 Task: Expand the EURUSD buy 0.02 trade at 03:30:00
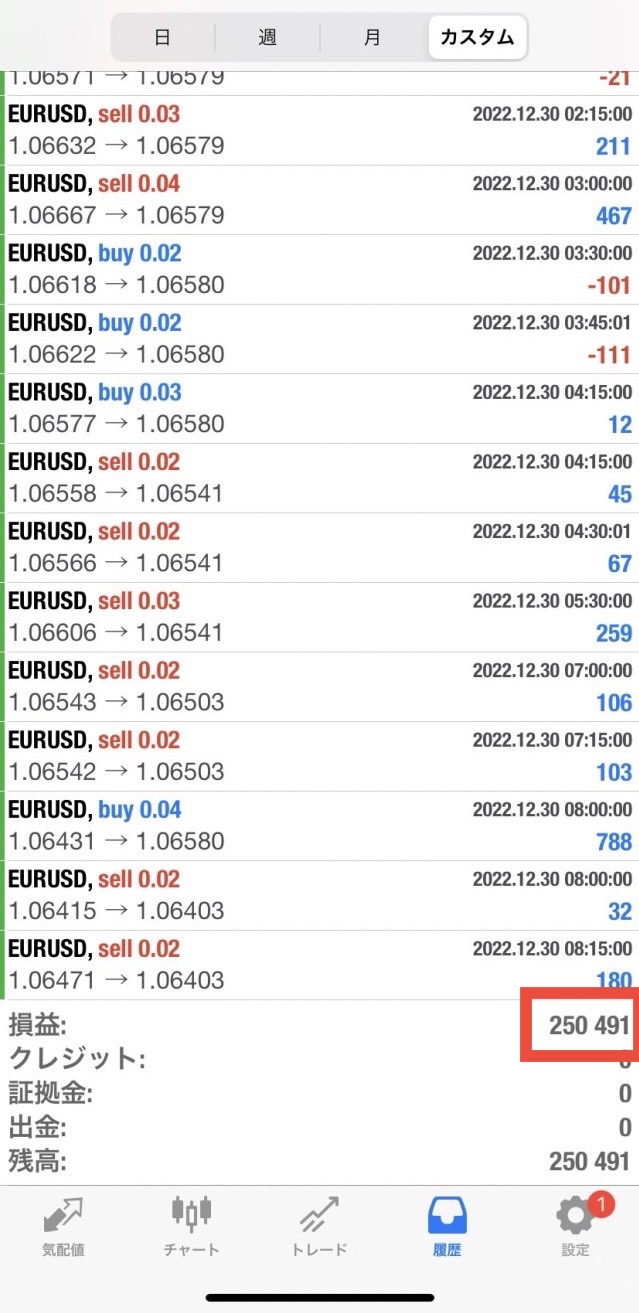[320, 270]
